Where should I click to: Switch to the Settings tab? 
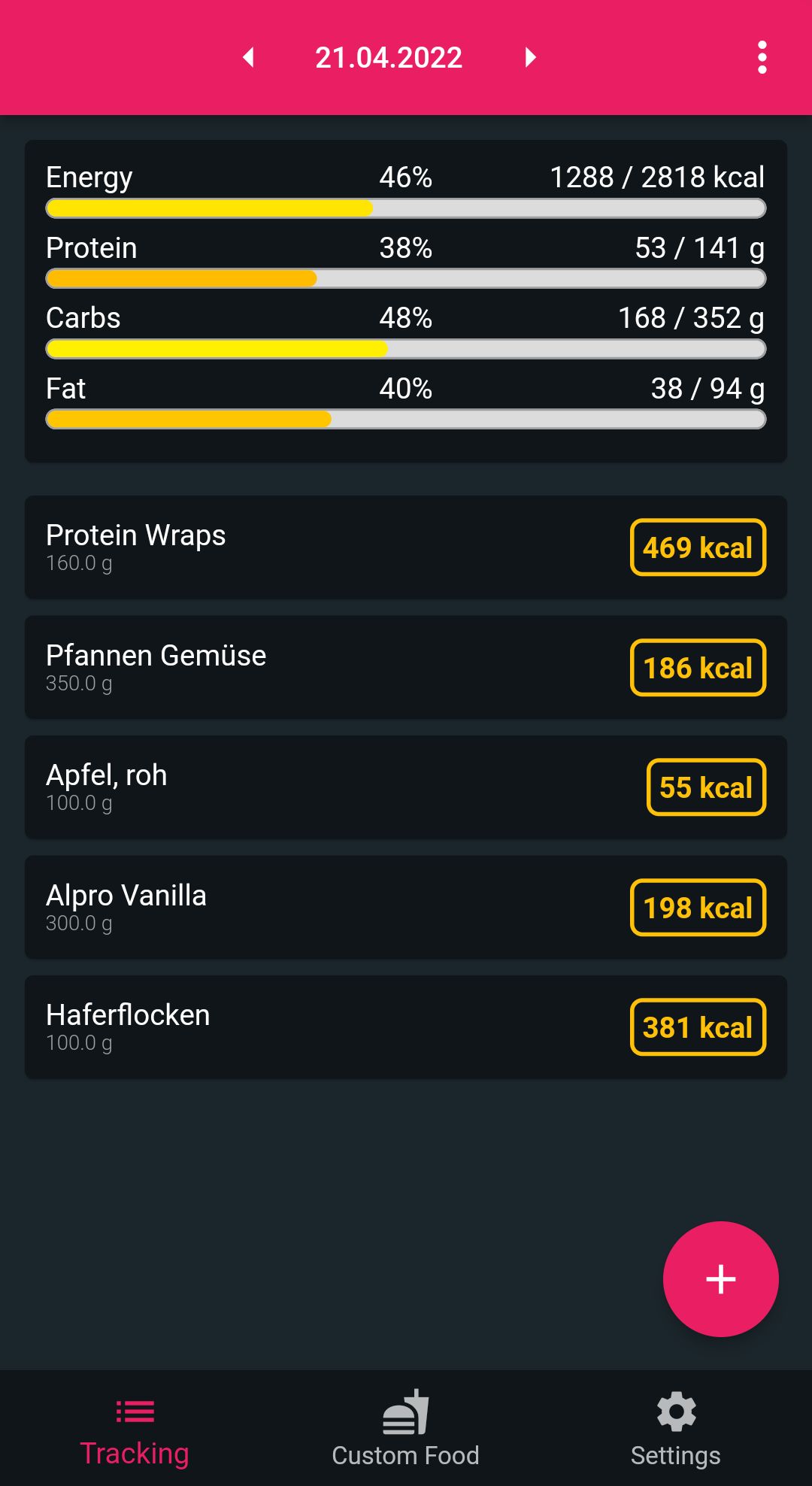point(674,1430)
